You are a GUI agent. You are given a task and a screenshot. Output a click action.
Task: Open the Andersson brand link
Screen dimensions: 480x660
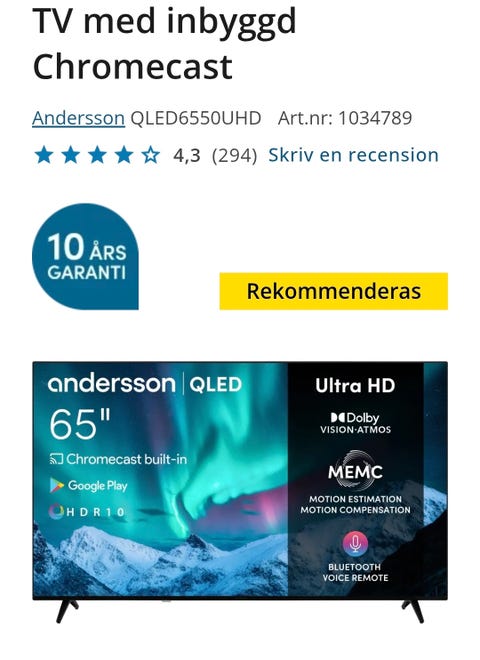78,118
